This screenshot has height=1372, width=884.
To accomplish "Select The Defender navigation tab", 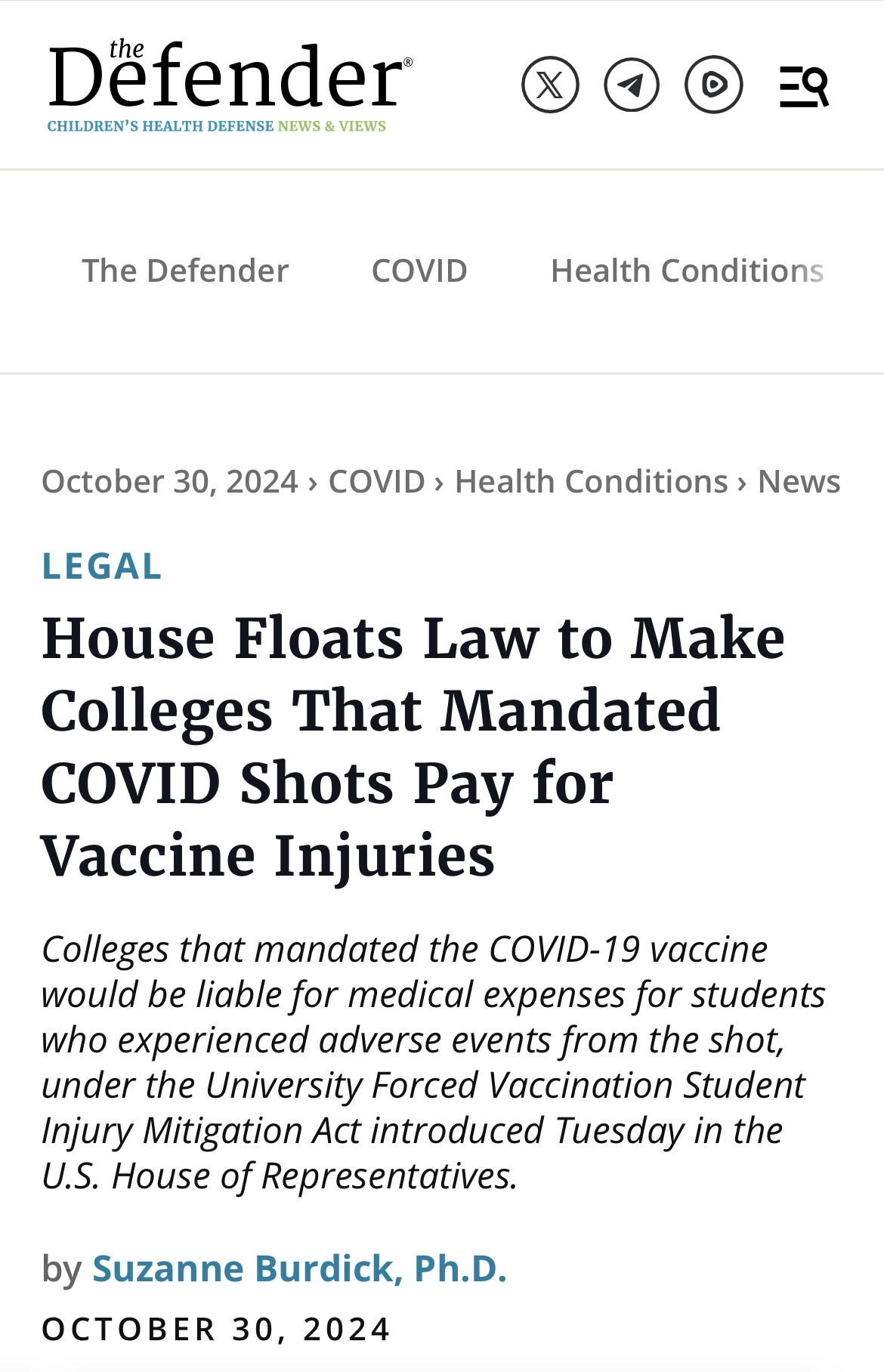I will 185,270.
